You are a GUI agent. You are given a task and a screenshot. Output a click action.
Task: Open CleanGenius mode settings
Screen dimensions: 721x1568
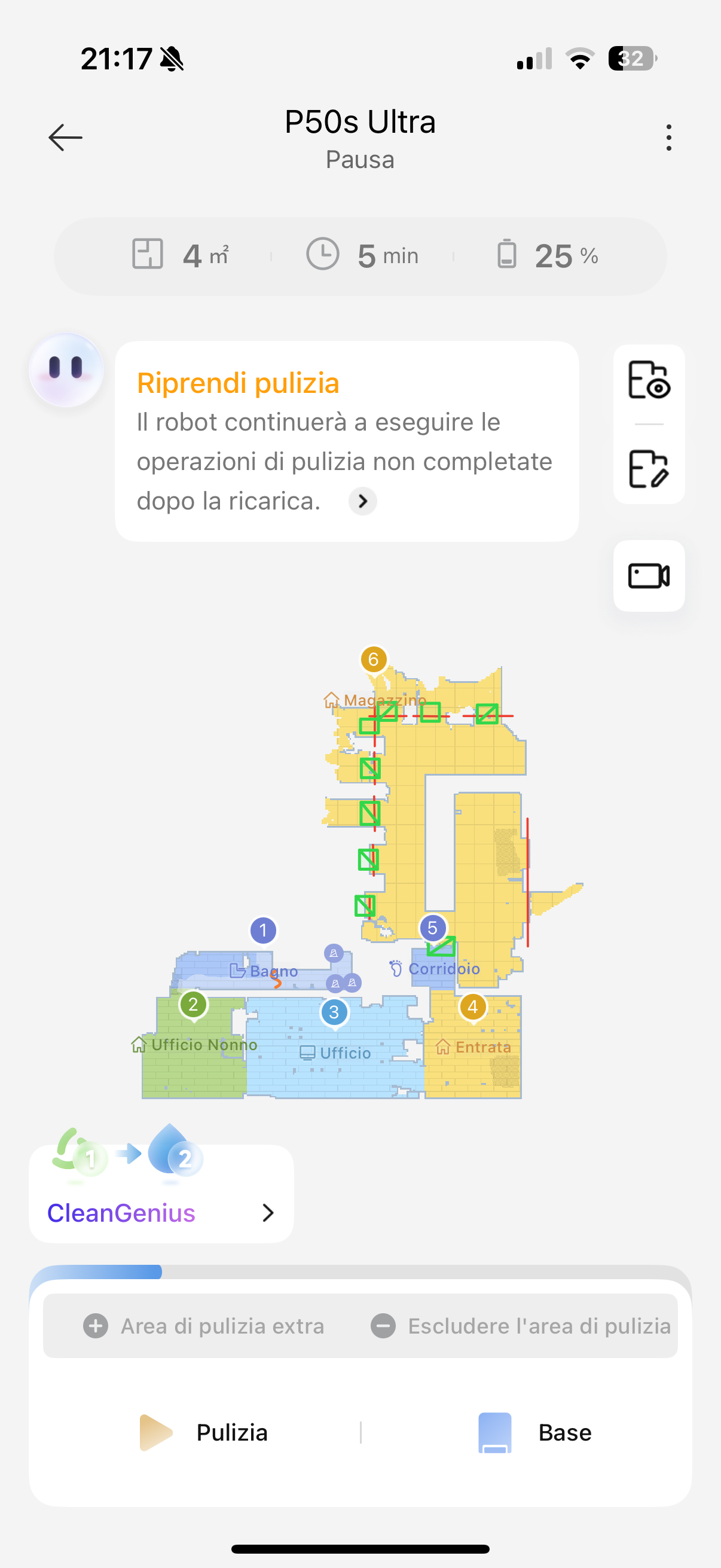(161, 1213)
